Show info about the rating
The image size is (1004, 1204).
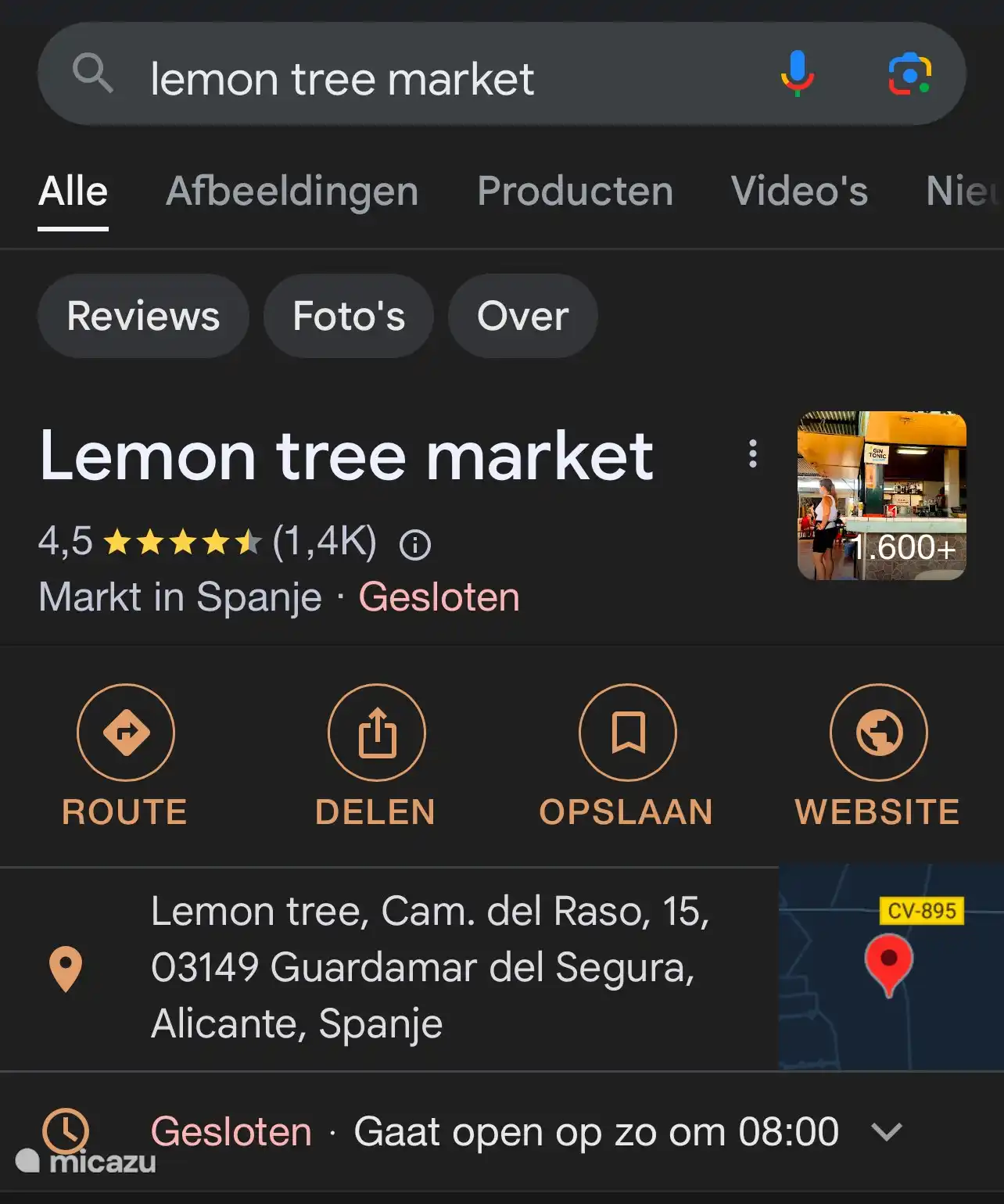414,544
